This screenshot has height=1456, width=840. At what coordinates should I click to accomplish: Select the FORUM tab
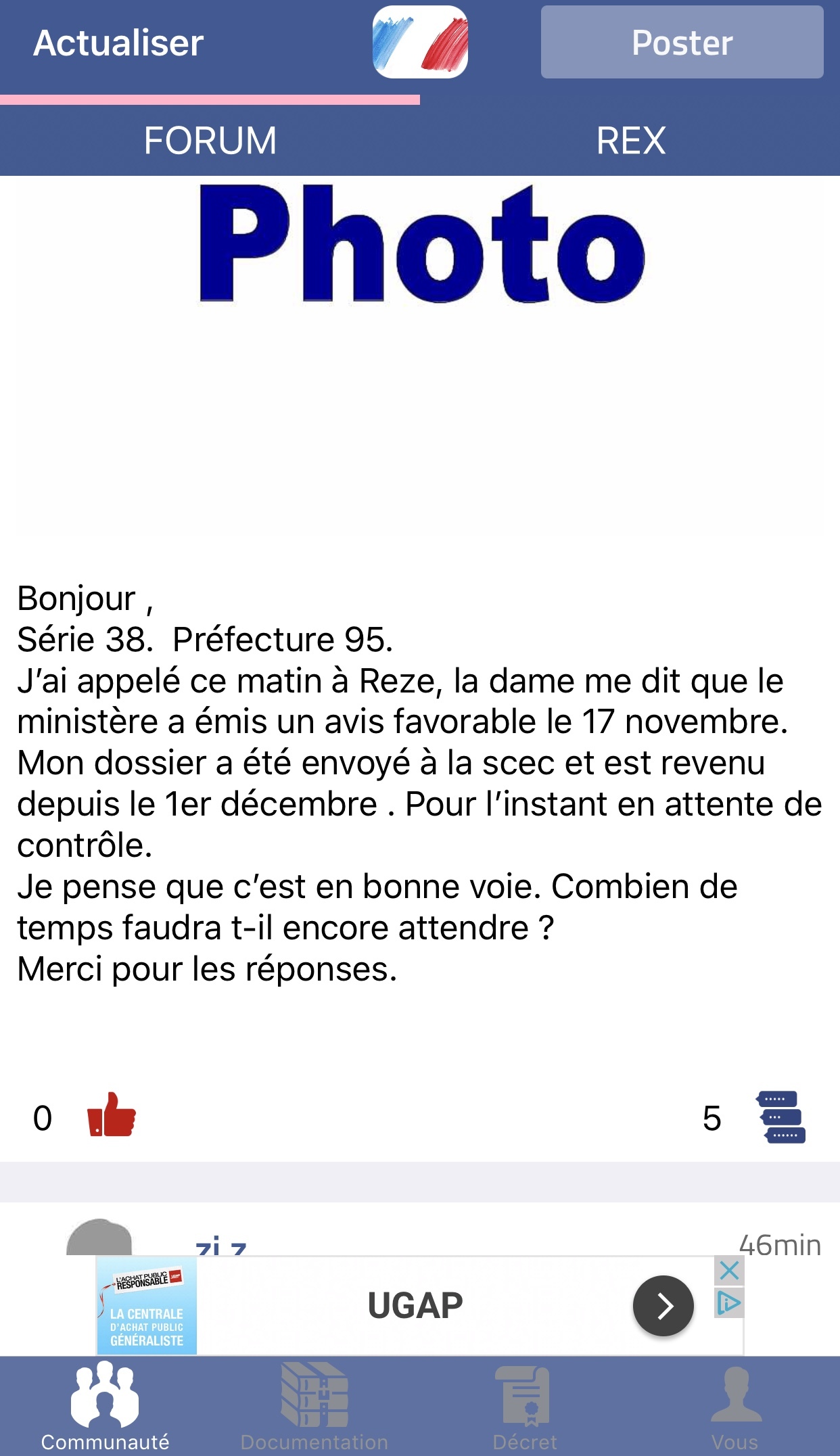point(210,141)
